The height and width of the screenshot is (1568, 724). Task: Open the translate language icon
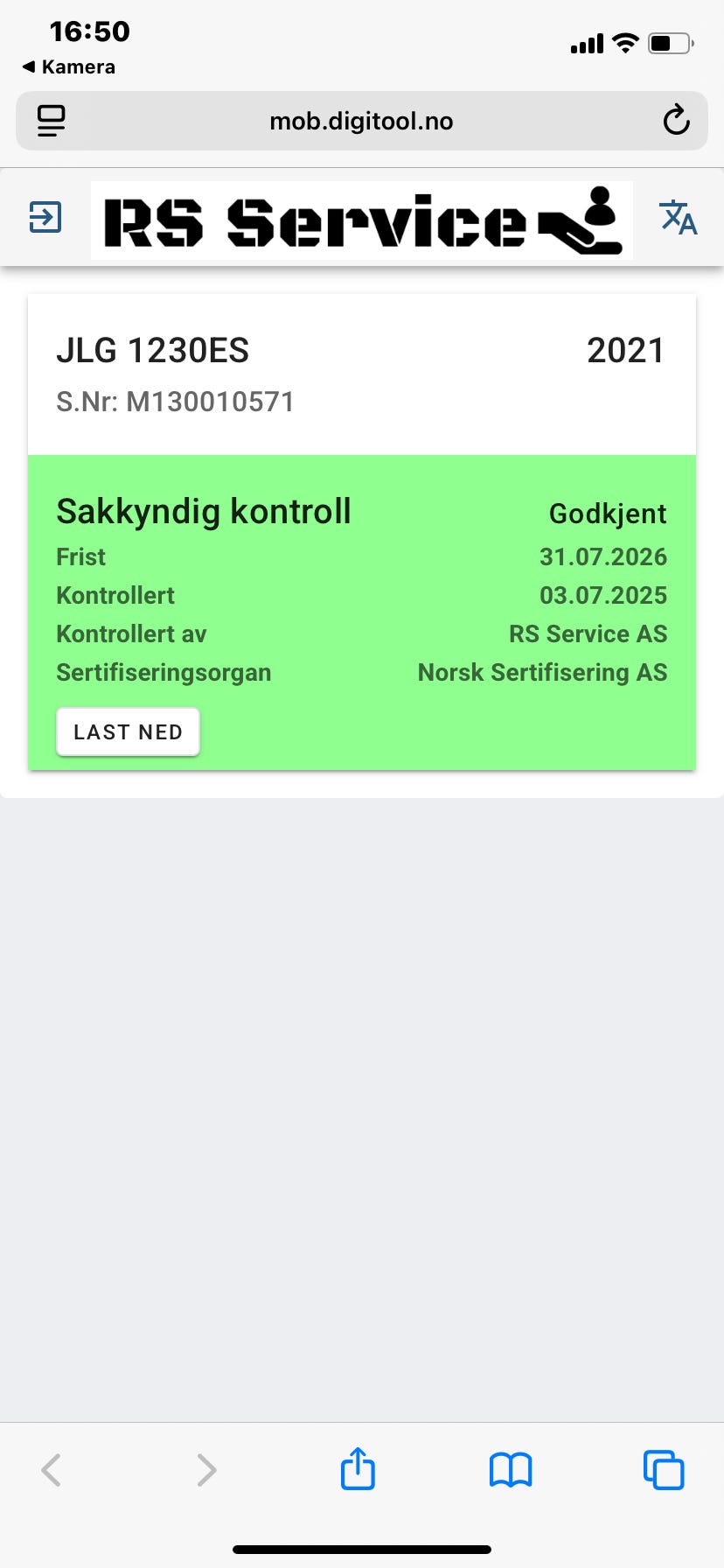tap(679, 220)
